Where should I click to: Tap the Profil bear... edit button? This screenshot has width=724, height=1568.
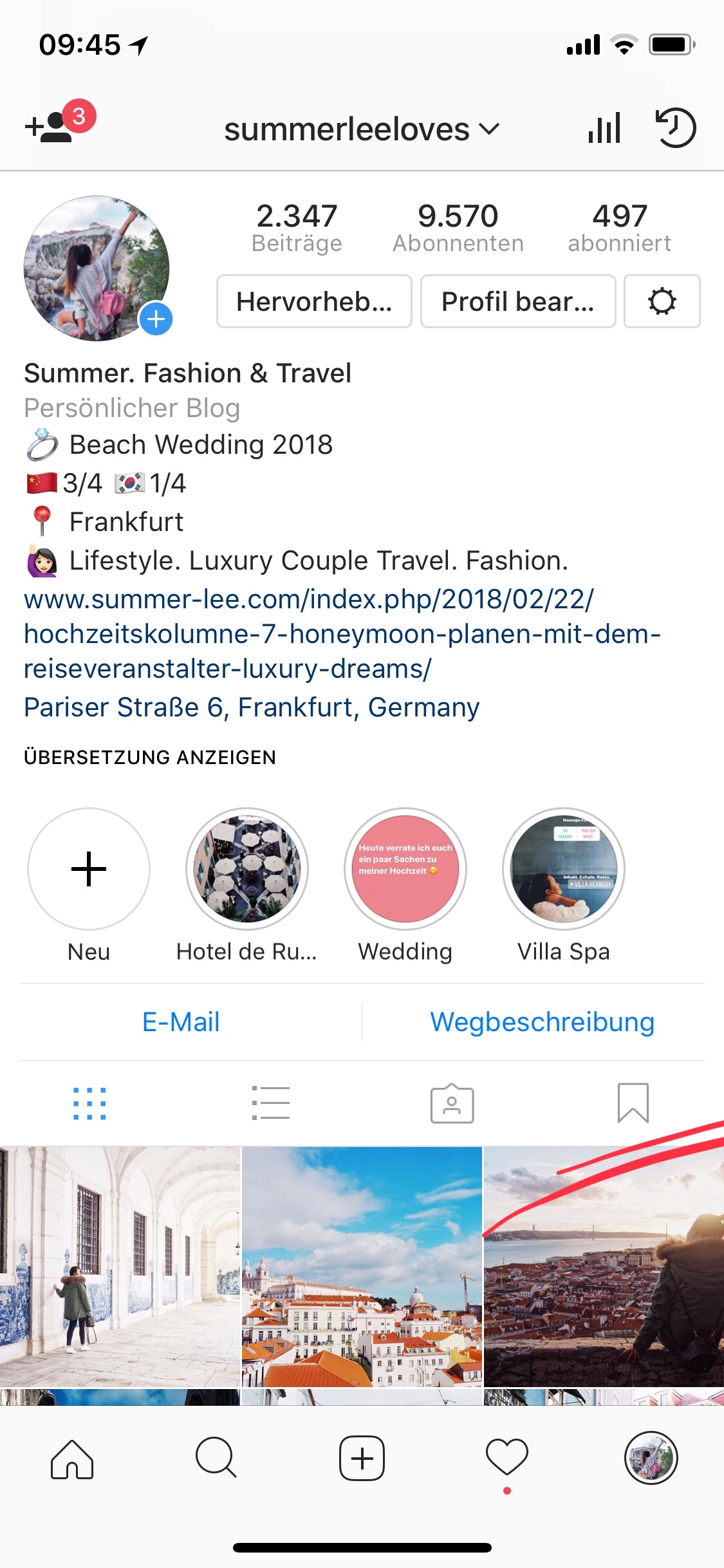pos(518,301)
